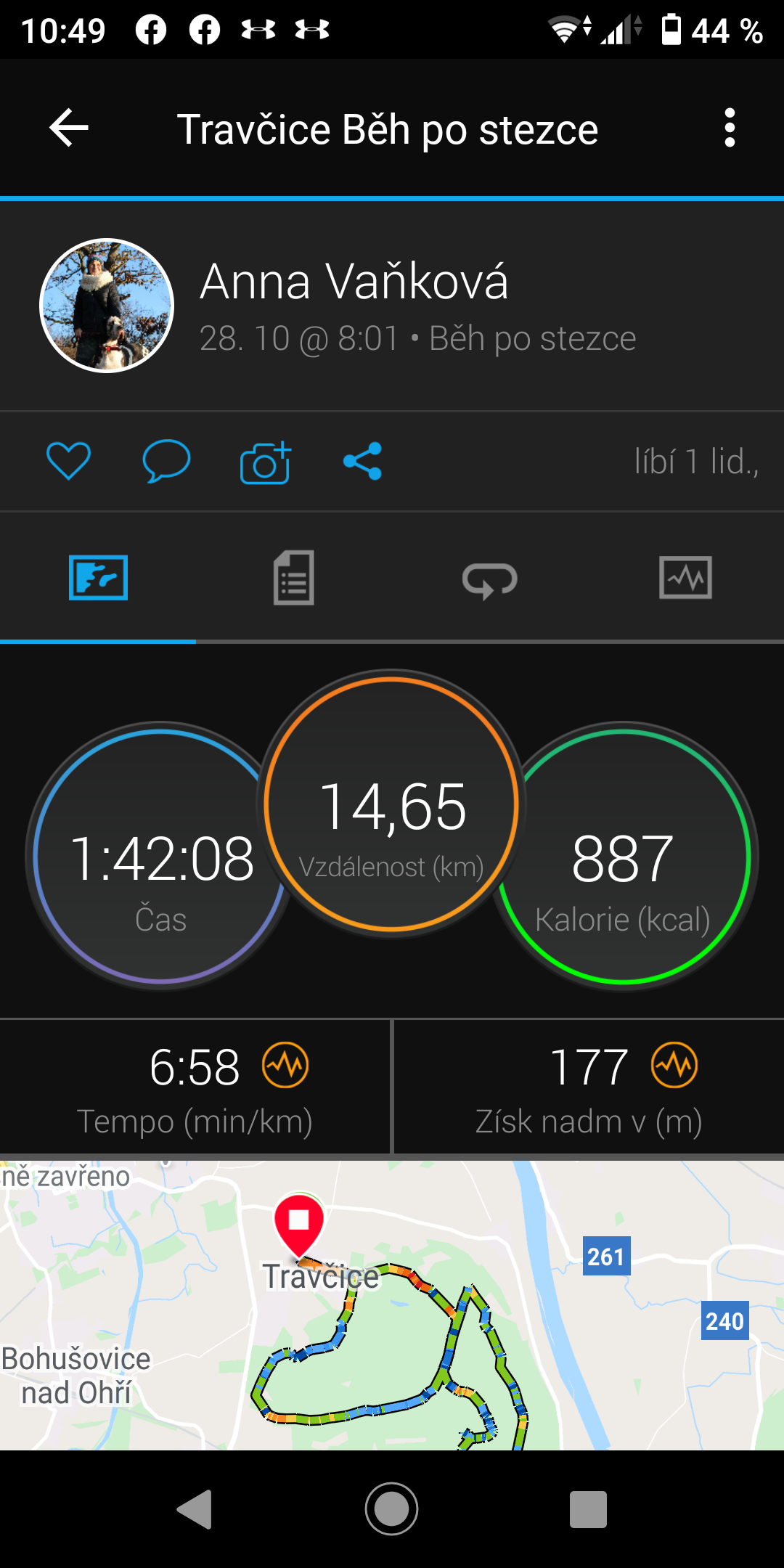Image resolution: width=784 pixels, height=1568 pixels.
Task: Share this trail run activity
Action: (362, 461)
